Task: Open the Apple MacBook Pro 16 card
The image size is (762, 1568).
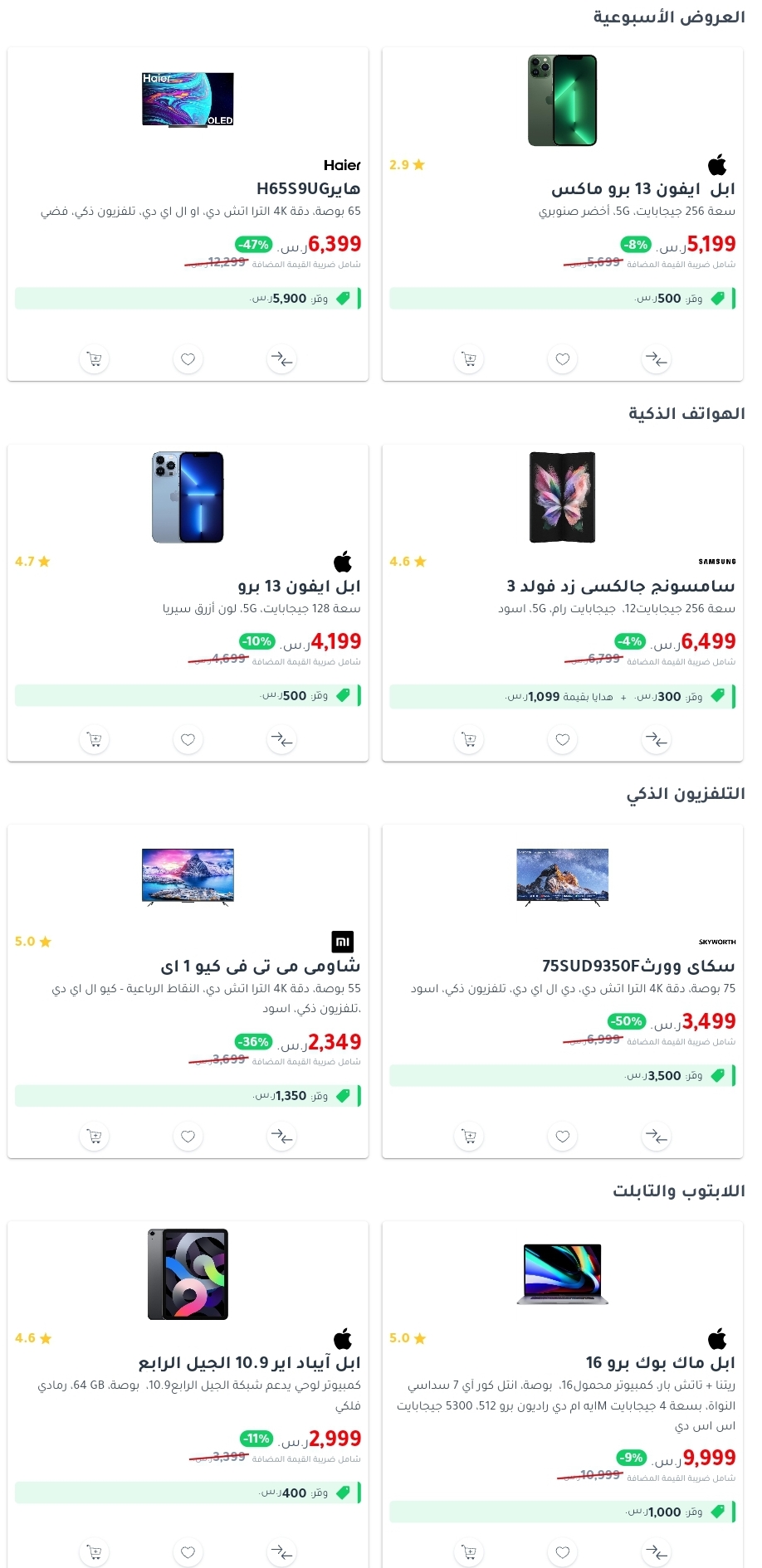Action: (562, 1395)
